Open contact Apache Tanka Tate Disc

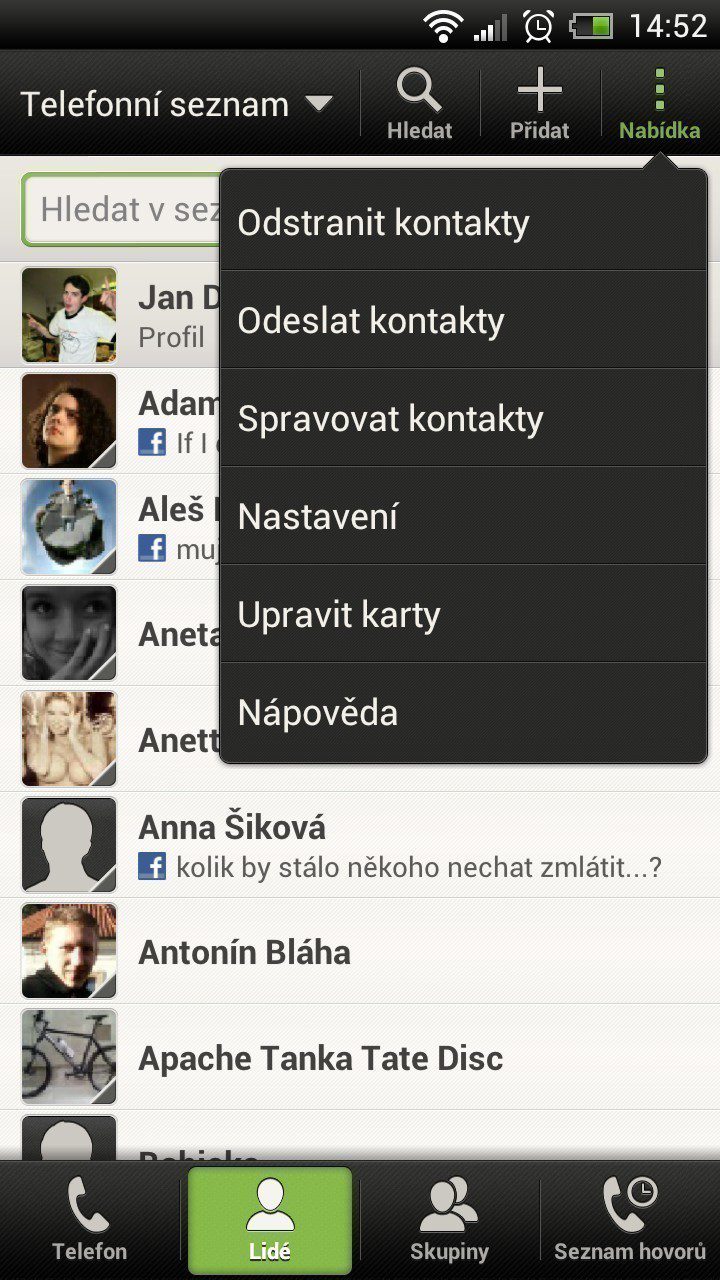click(x=360, y=1057)
